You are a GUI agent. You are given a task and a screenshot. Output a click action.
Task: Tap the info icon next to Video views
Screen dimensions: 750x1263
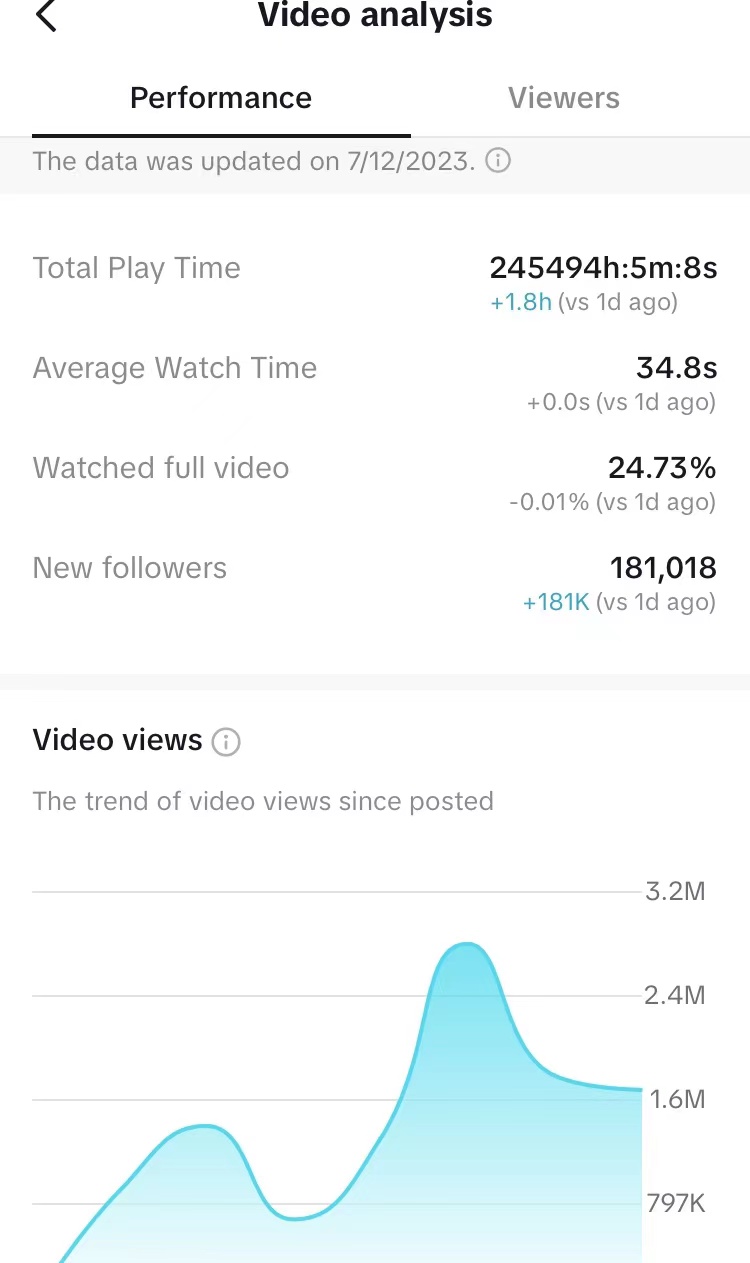pos(227,742)
